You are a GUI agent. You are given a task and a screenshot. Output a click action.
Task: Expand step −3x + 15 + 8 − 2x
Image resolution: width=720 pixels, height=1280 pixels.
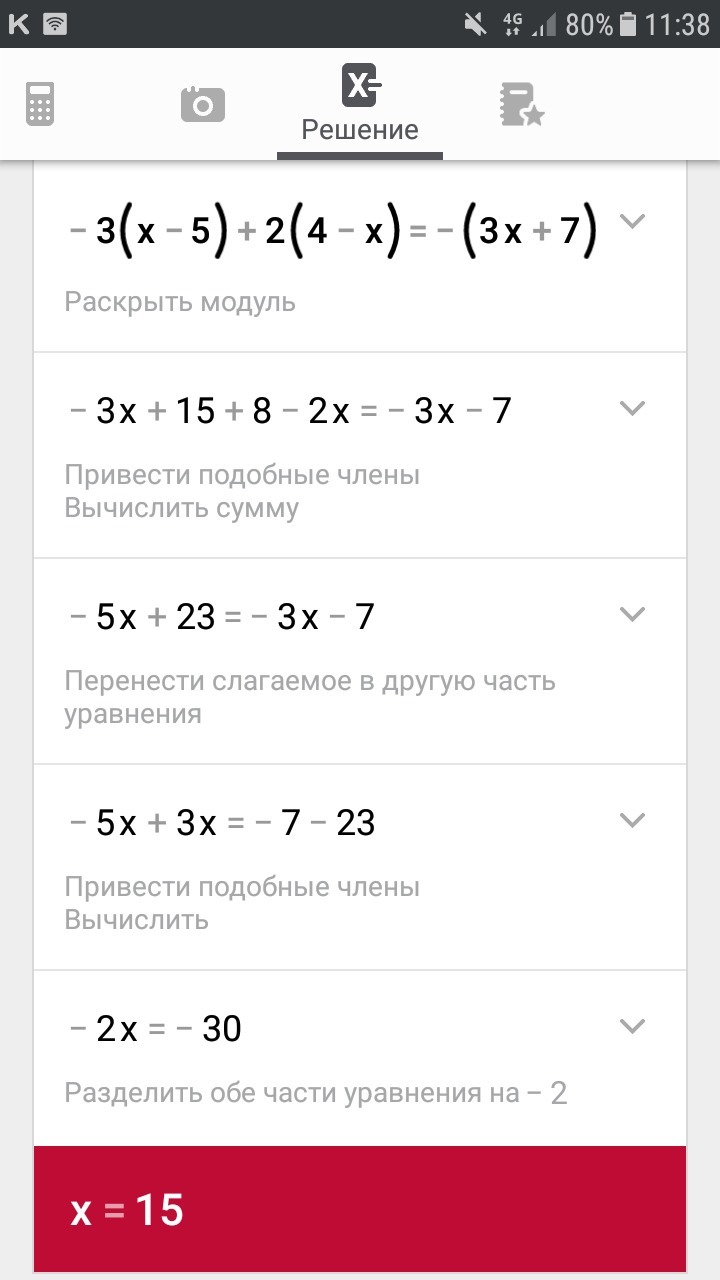pos(632,408)
